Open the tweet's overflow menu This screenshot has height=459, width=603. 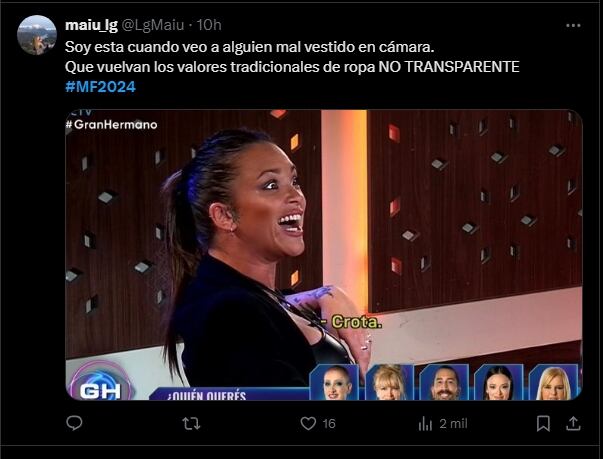pos(573,25)
